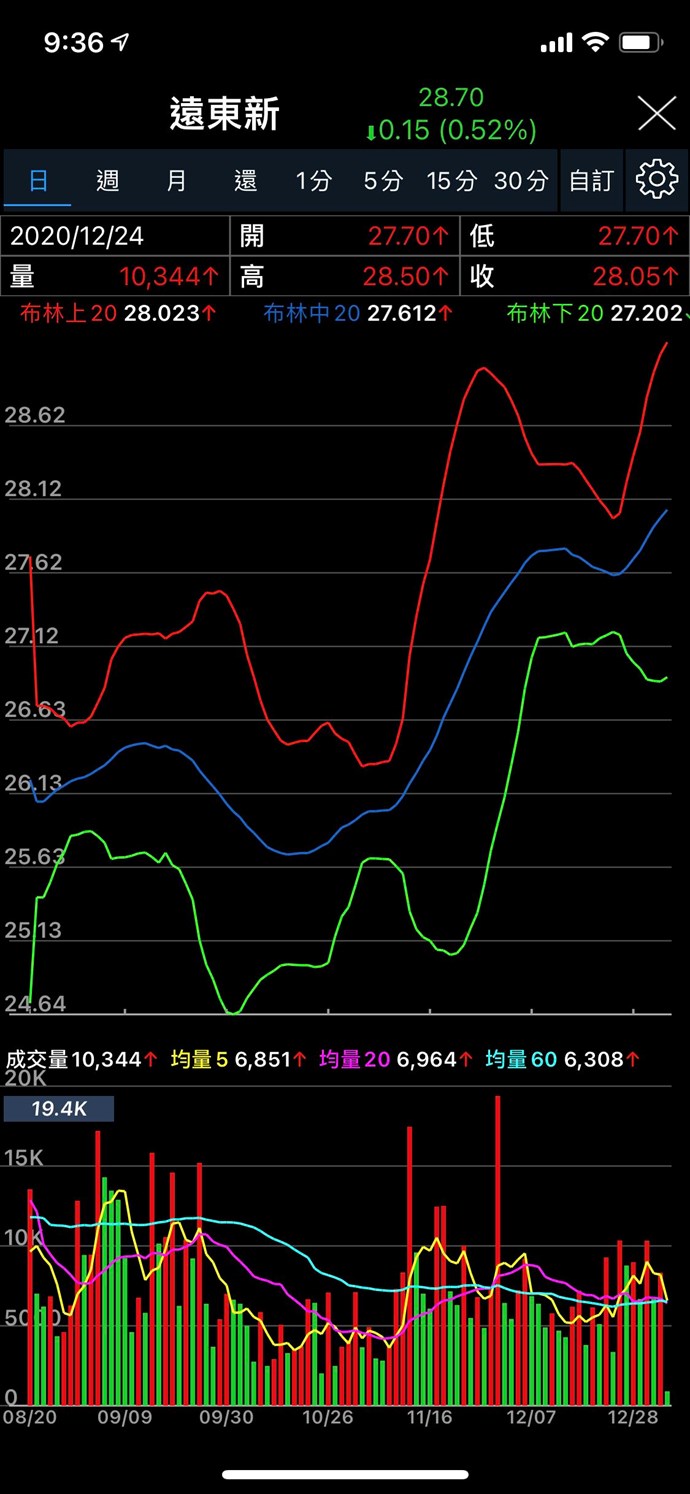Select the 日 daily chart tab
The image size is (690, 1494).
pos(39,181)
